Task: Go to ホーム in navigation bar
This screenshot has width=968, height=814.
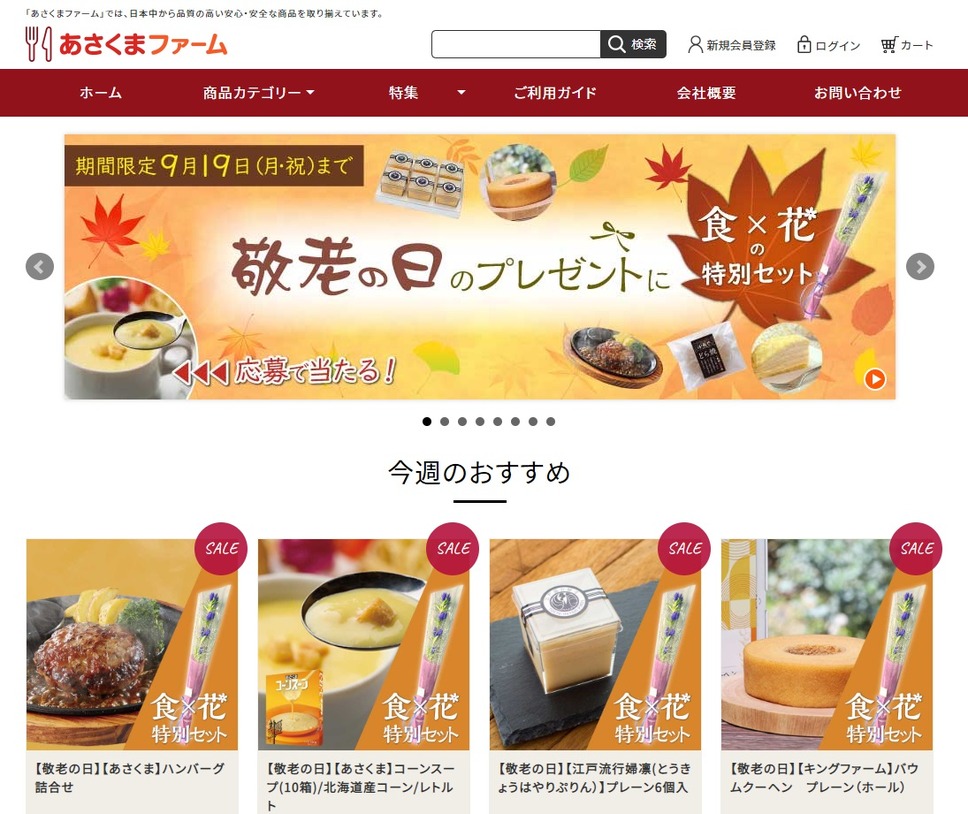Action: coord(100,93)
